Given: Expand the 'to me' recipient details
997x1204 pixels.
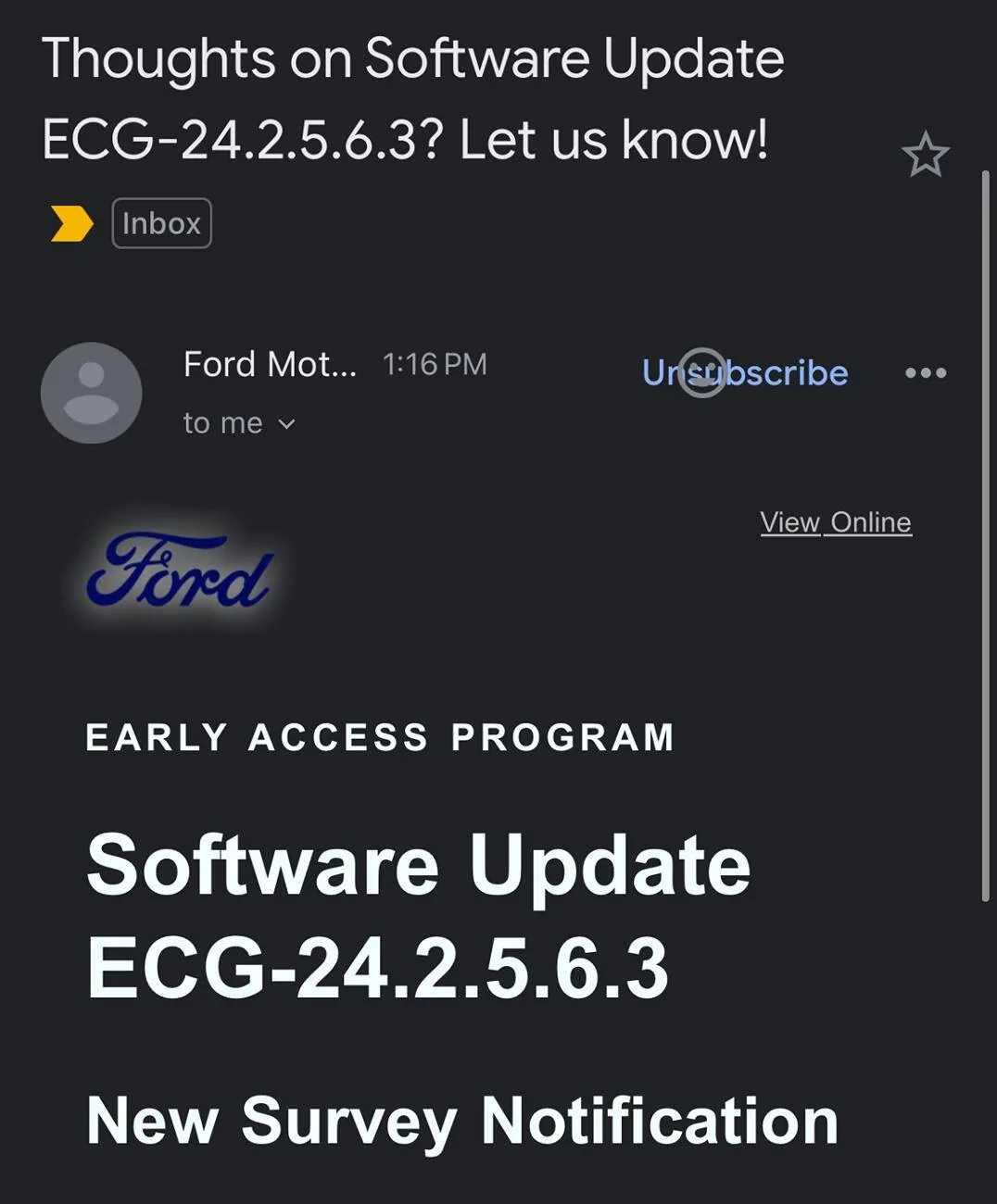Looking at the screenshot, I should point(239,423).
